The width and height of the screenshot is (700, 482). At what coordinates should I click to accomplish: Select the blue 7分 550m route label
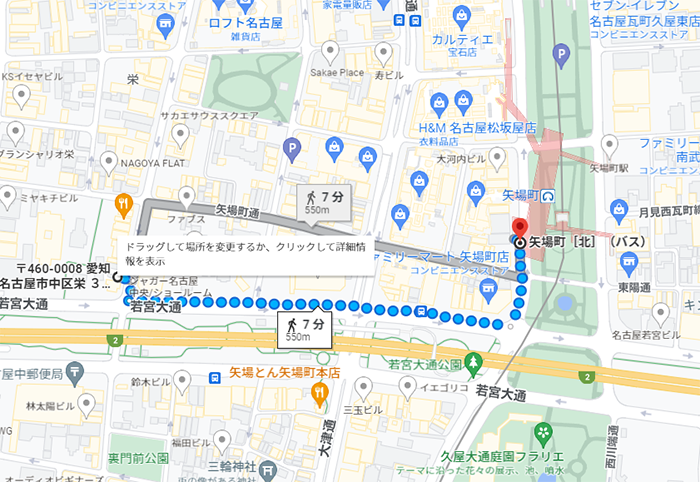(305, 329)
